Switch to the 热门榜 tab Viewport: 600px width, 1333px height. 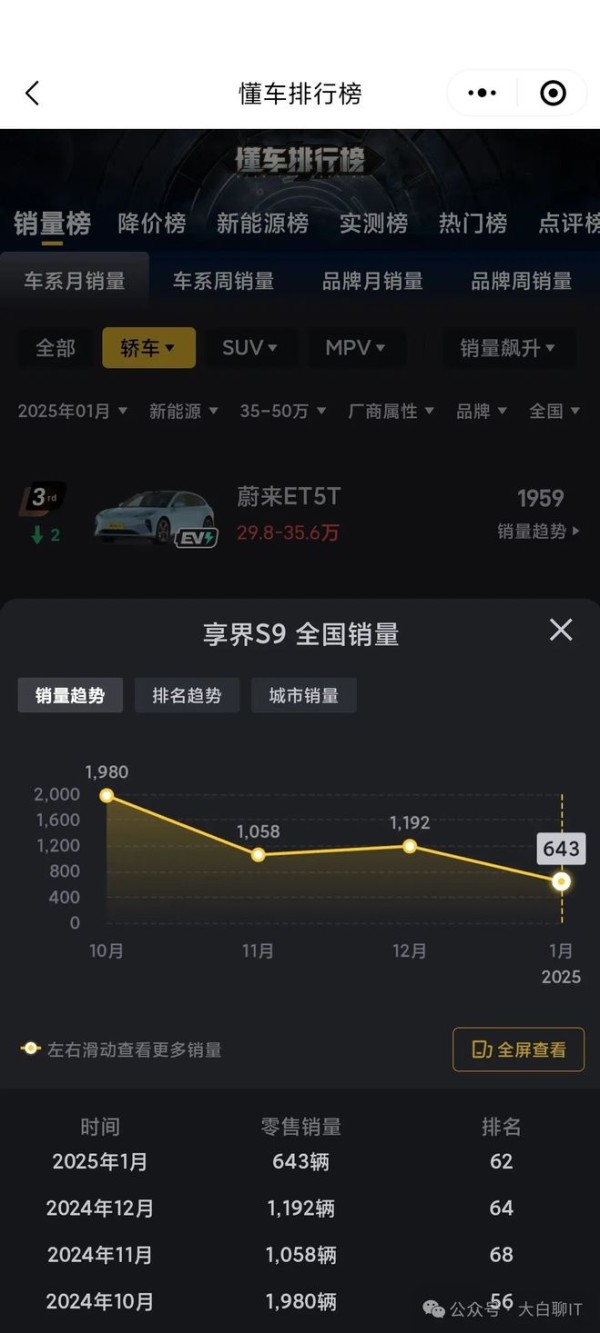tap(472, 223)
